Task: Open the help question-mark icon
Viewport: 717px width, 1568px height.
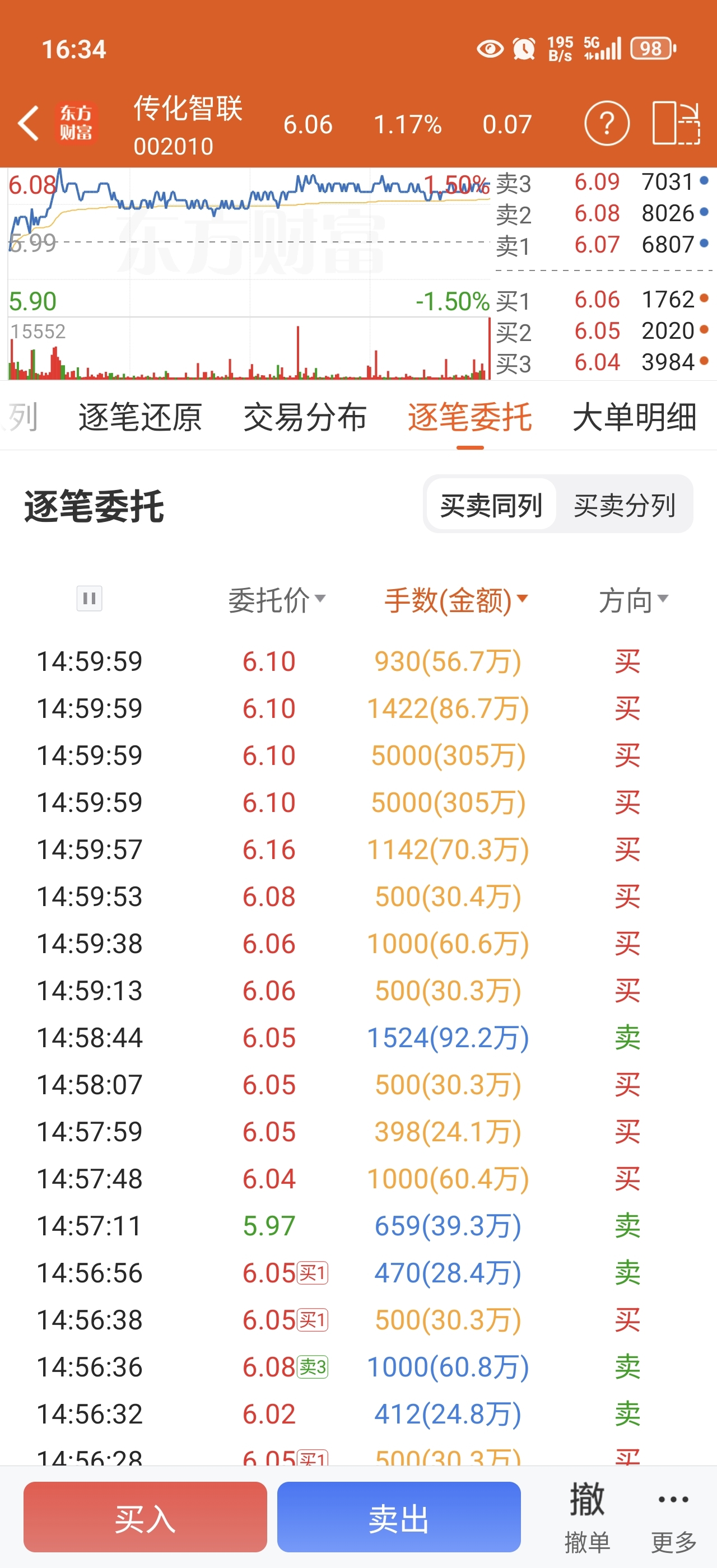Action: coord(606,124)
